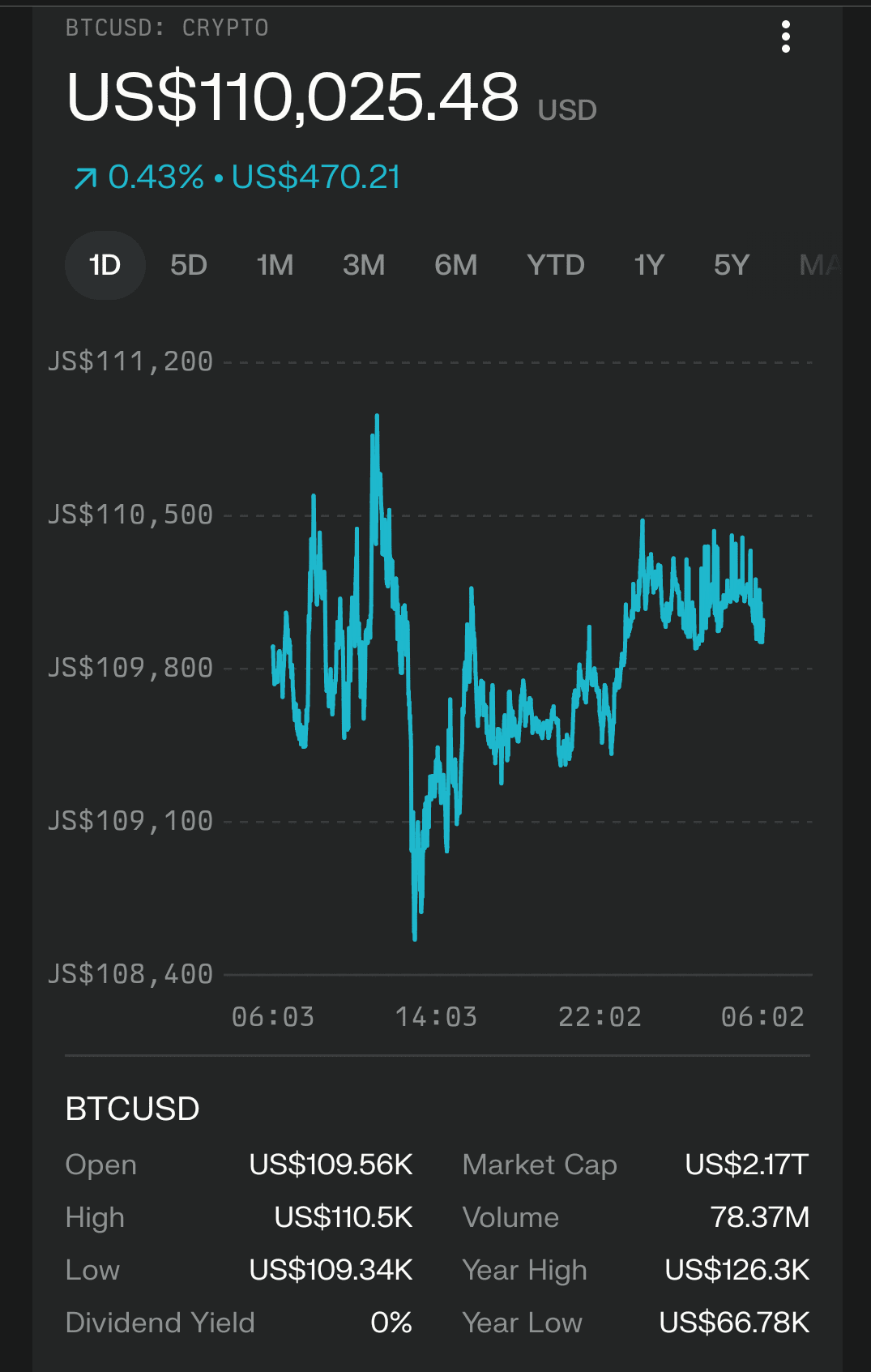
Task: Select the YTD time range
Action: [x=555, y=265]
